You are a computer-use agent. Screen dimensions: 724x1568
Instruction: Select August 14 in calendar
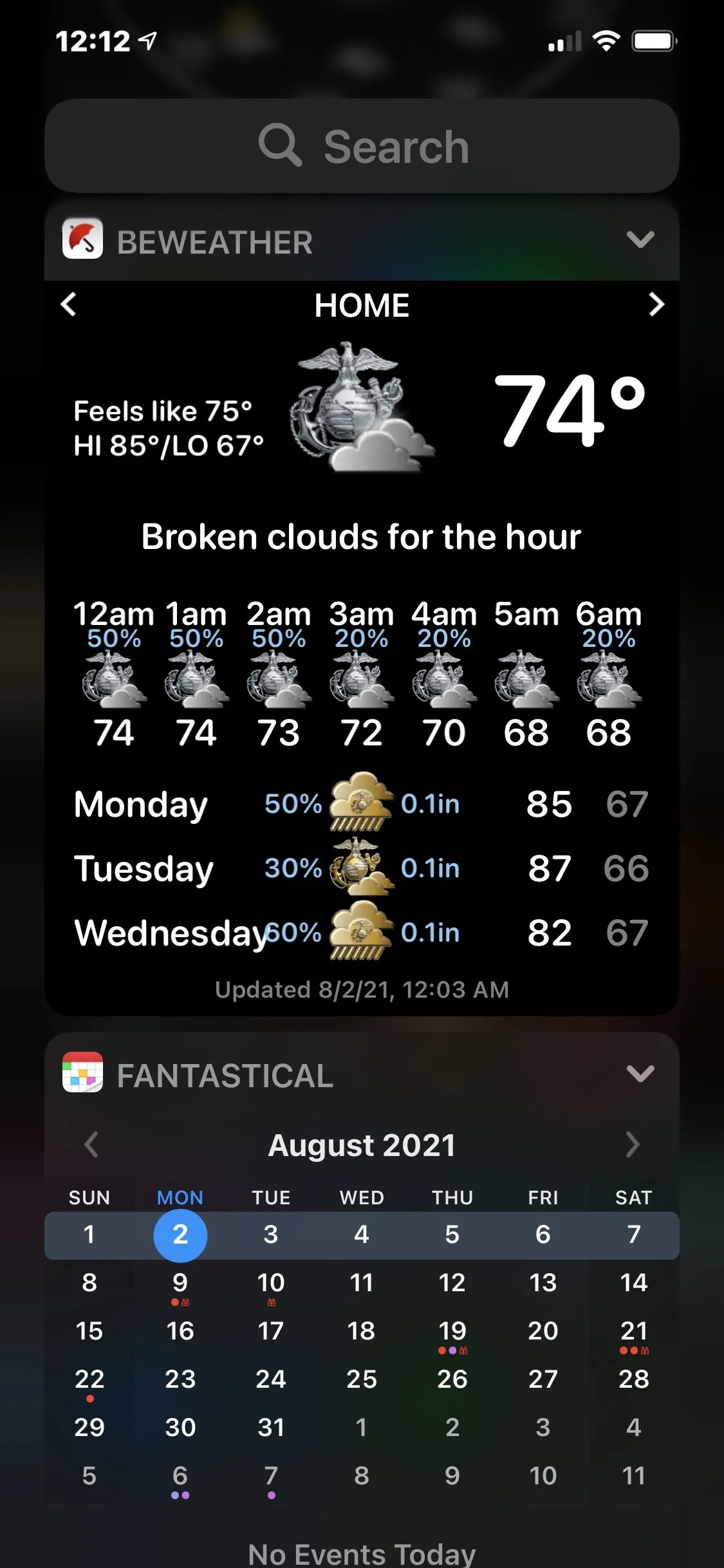[x=633, y=1283]
